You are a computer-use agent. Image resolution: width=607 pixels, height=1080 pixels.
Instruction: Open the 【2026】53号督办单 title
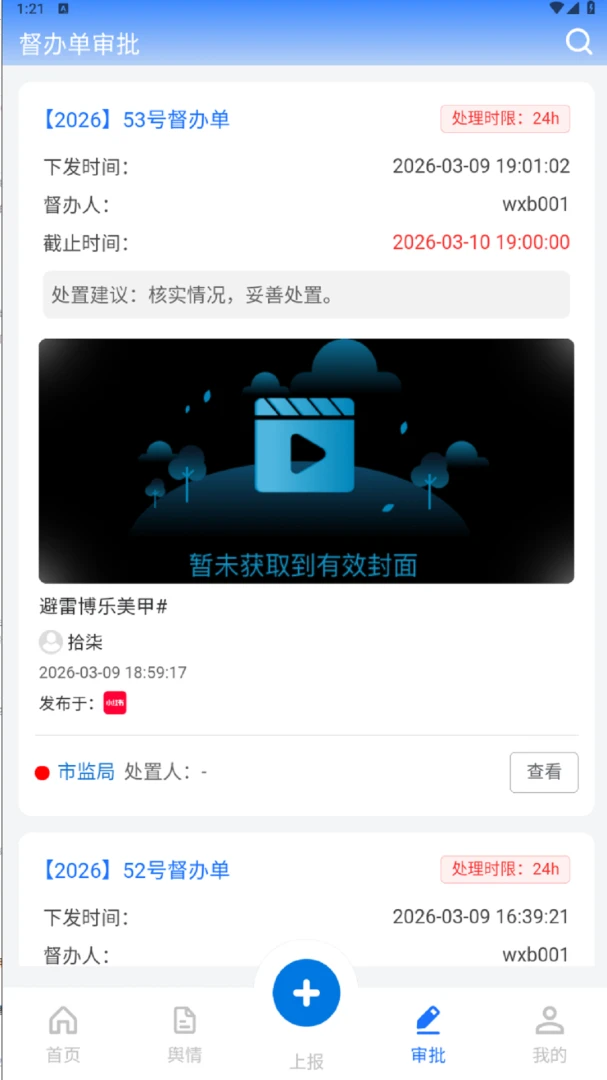(x=136, y=120)
